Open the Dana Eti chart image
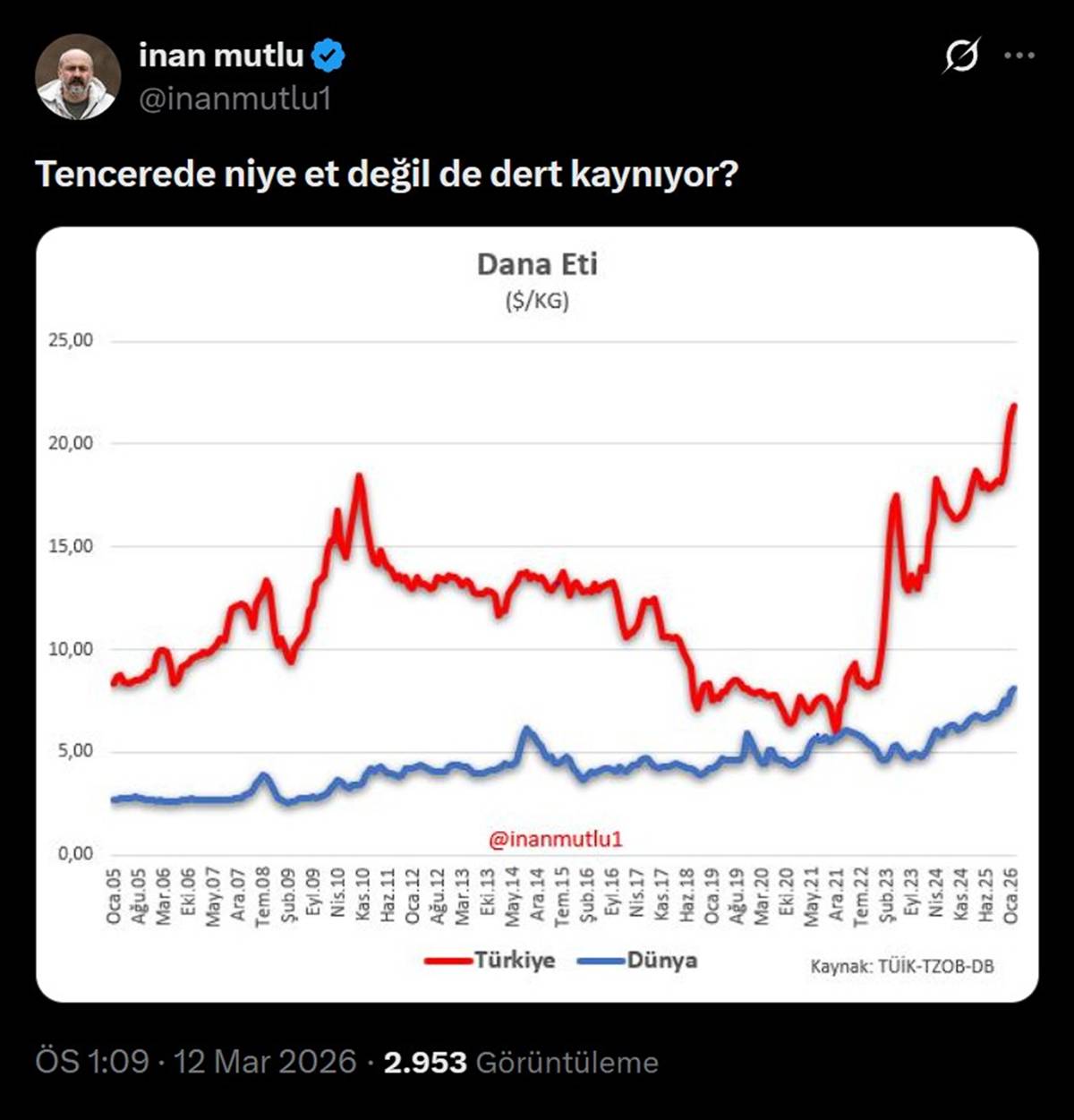 point(537,613)
